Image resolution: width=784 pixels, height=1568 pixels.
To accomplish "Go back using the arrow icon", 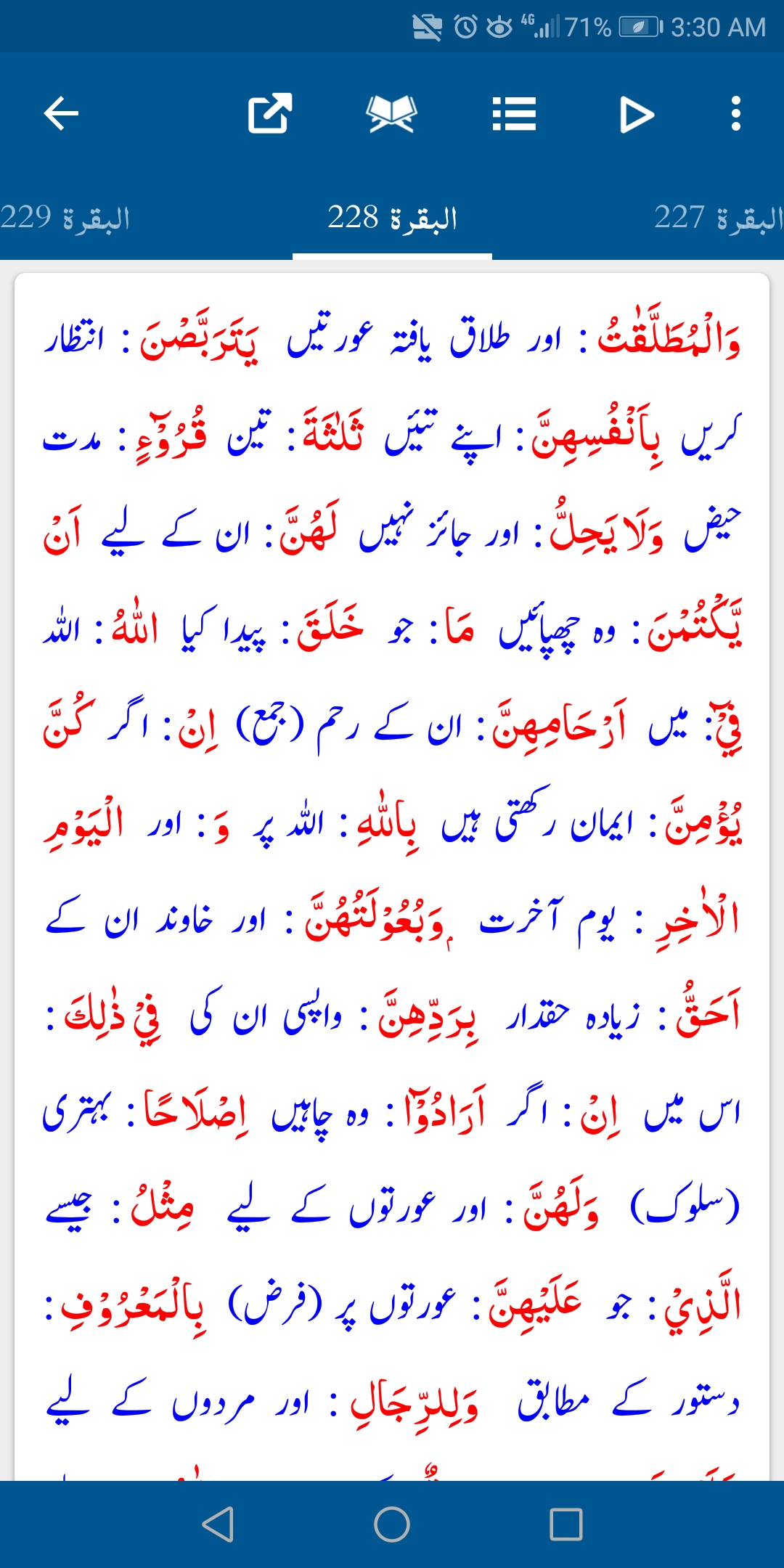I will [61, 114].
